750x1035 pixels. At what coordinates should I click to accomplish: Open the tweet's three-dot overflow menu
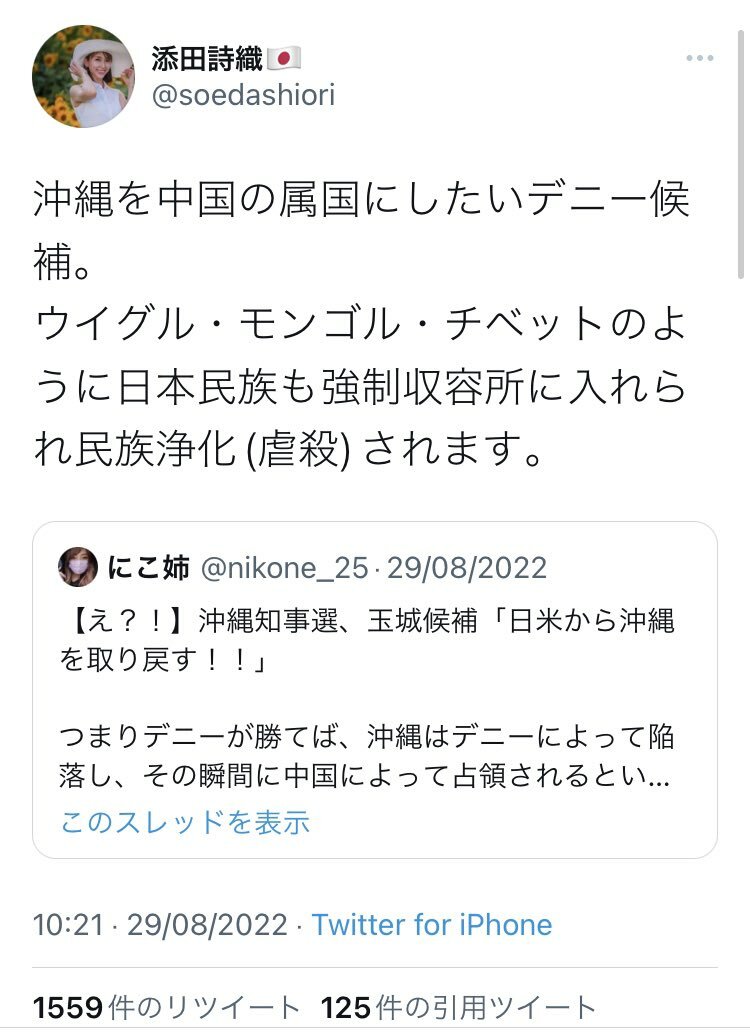click(x=700, y=59)
